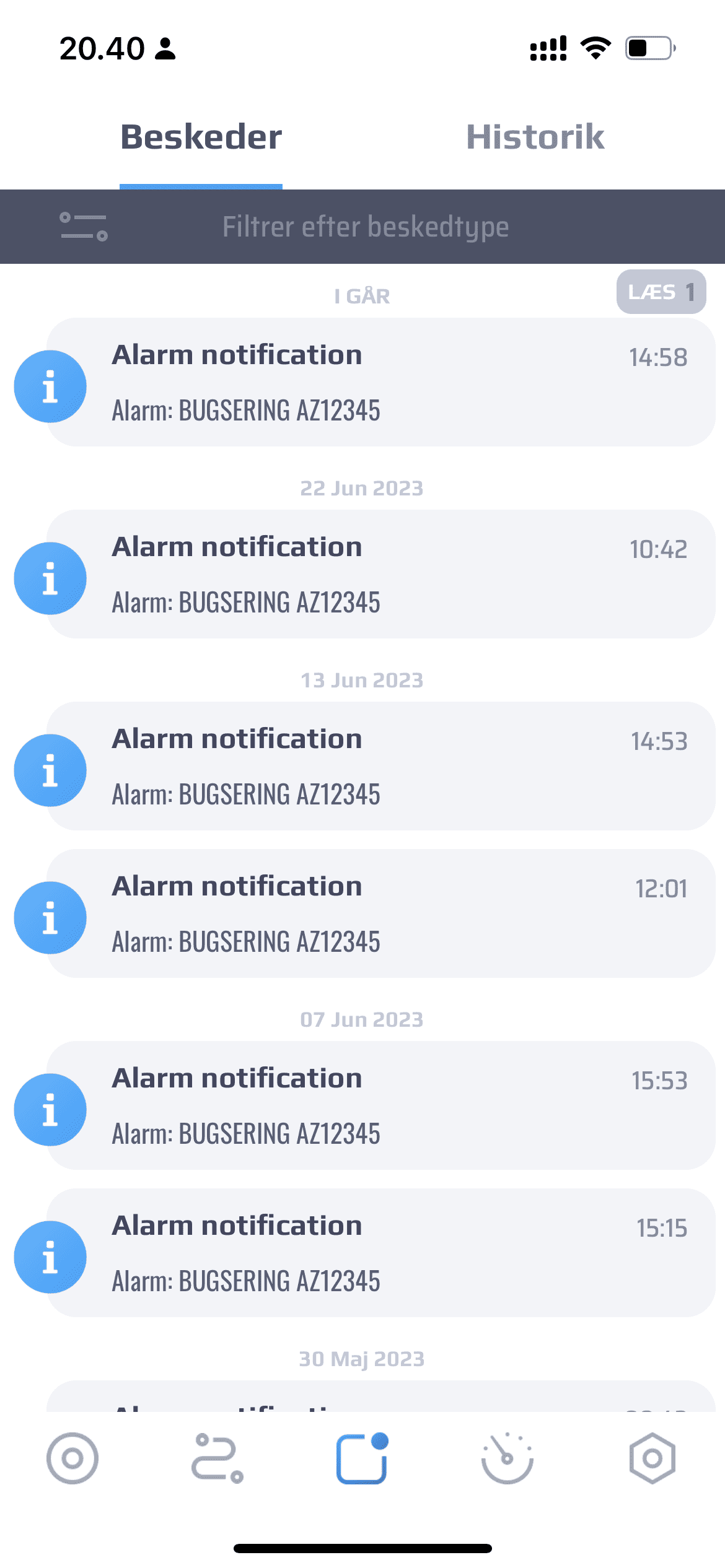Tap the LÆS 1 mark-as-read button
The image size is (725, 1568).
pyautogui.click(x=661, y=292)
